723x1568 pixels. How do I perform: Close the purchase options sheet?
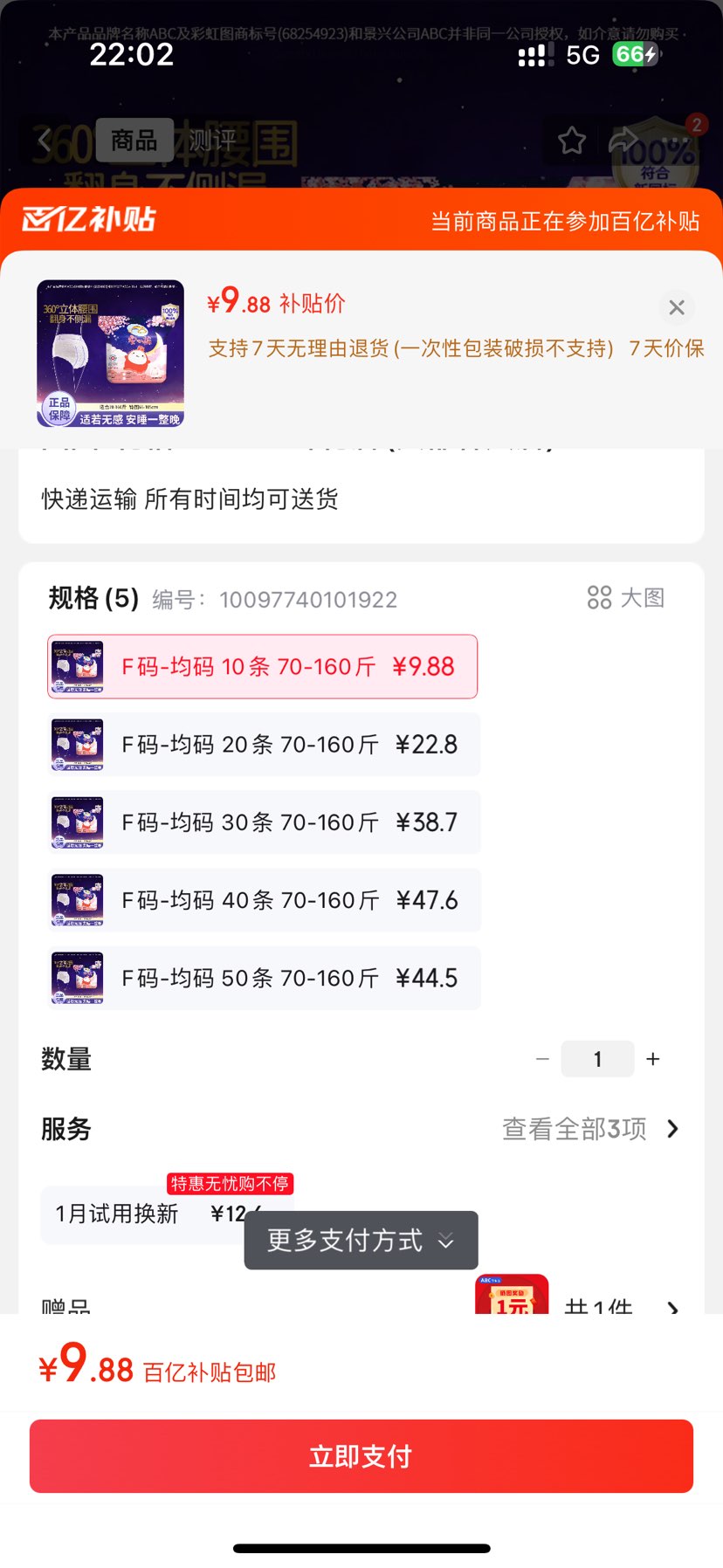[676, 307]
